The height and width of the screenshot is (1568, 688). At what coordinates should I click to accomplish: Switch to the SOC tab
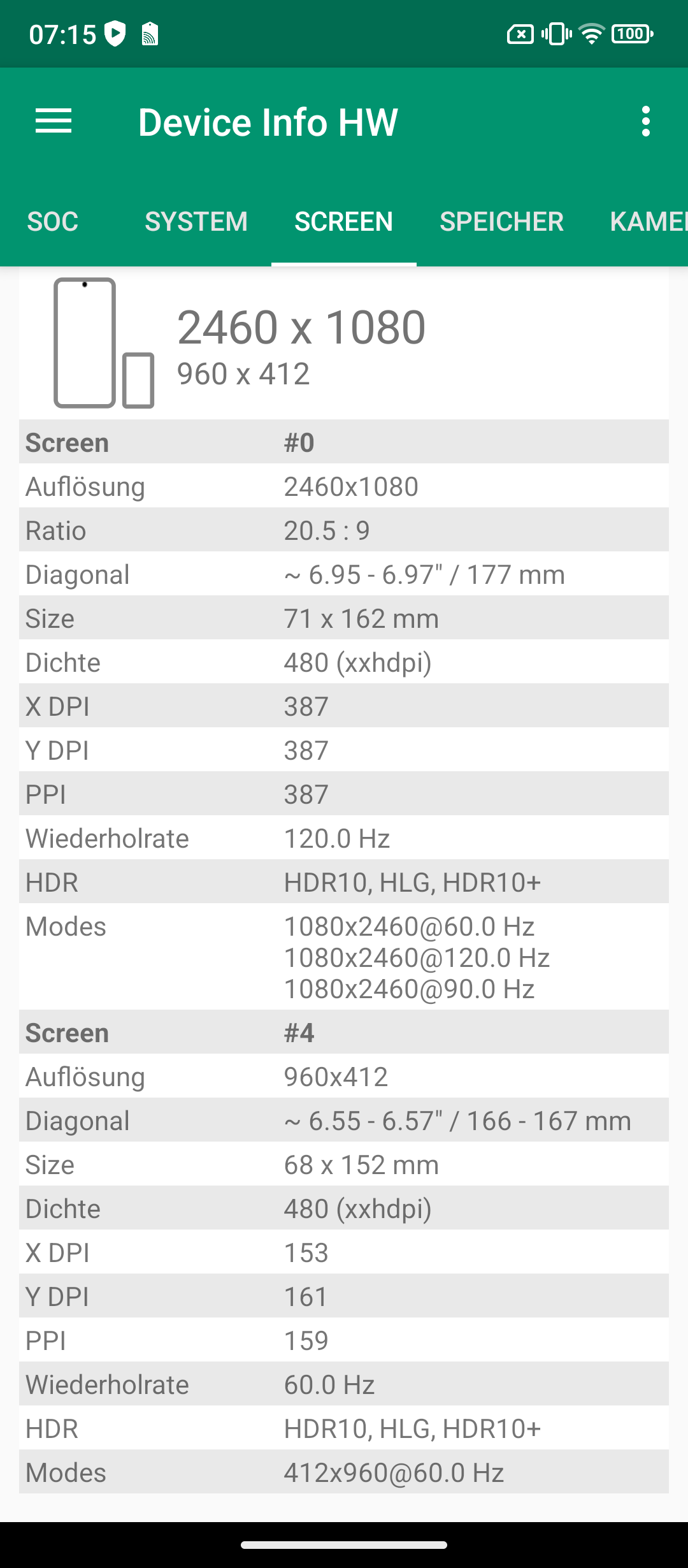(x=53, y=222)
